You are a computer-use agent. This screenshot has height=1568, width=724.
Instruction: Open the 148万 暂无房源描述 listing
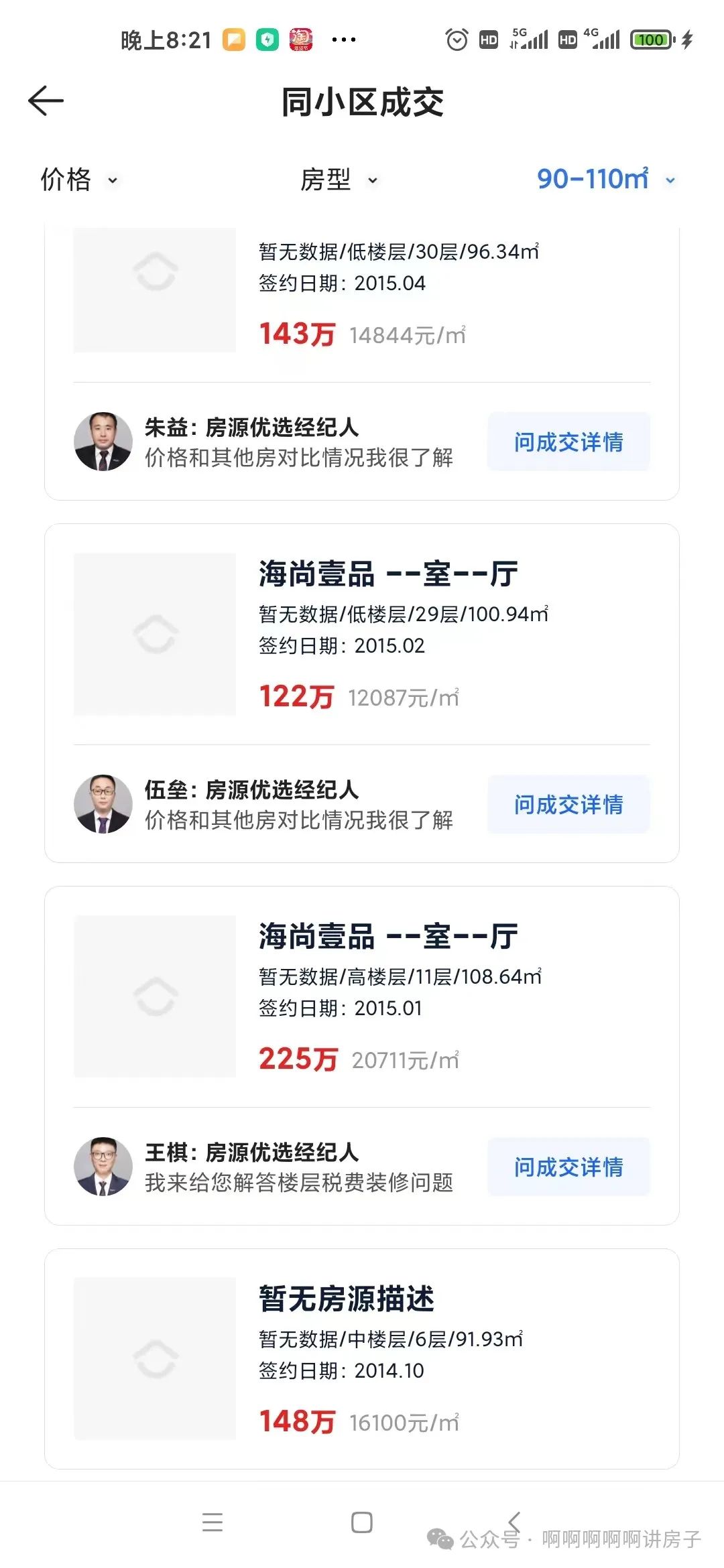(362, 1359)
